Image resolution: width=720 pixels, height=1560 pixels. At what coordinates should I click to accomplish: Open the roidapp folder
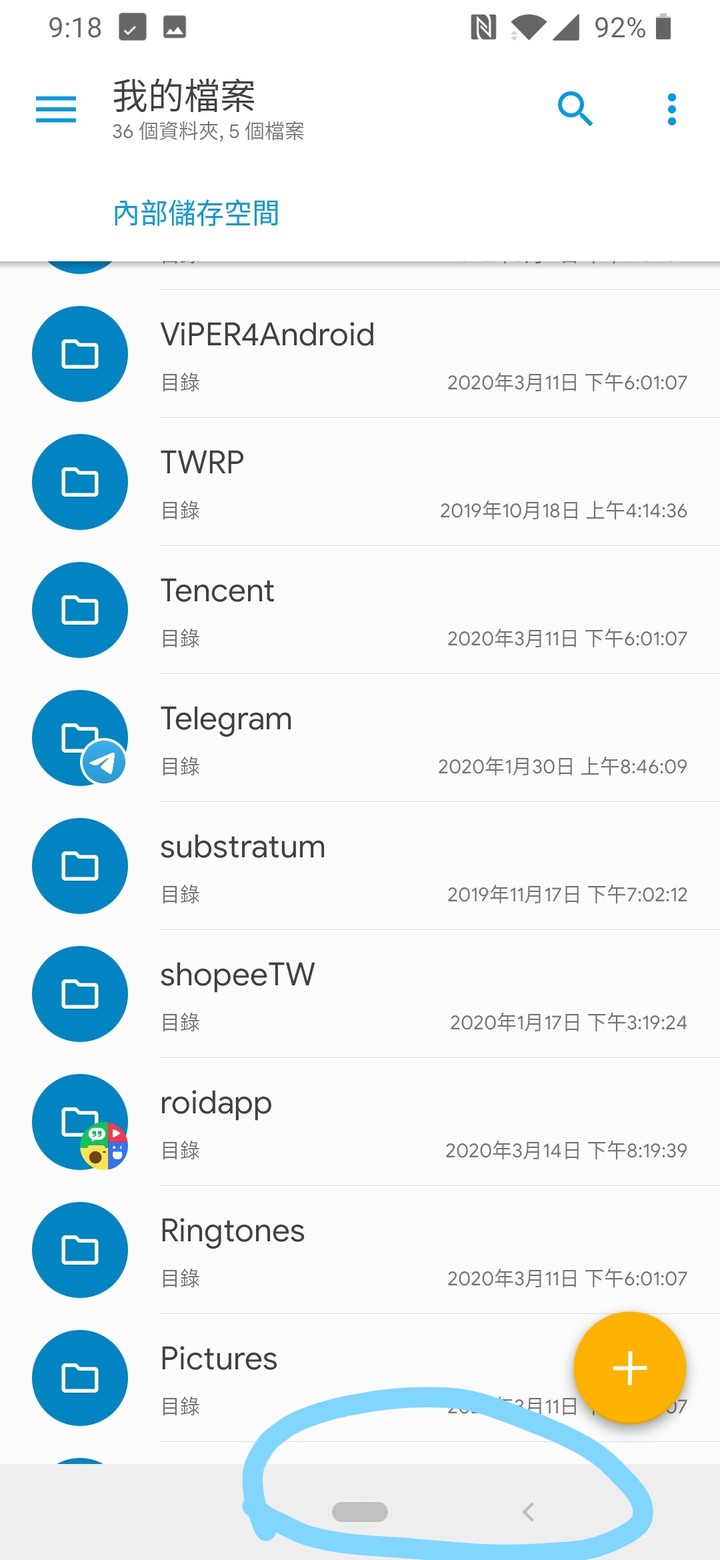[x=360, y=1122]
